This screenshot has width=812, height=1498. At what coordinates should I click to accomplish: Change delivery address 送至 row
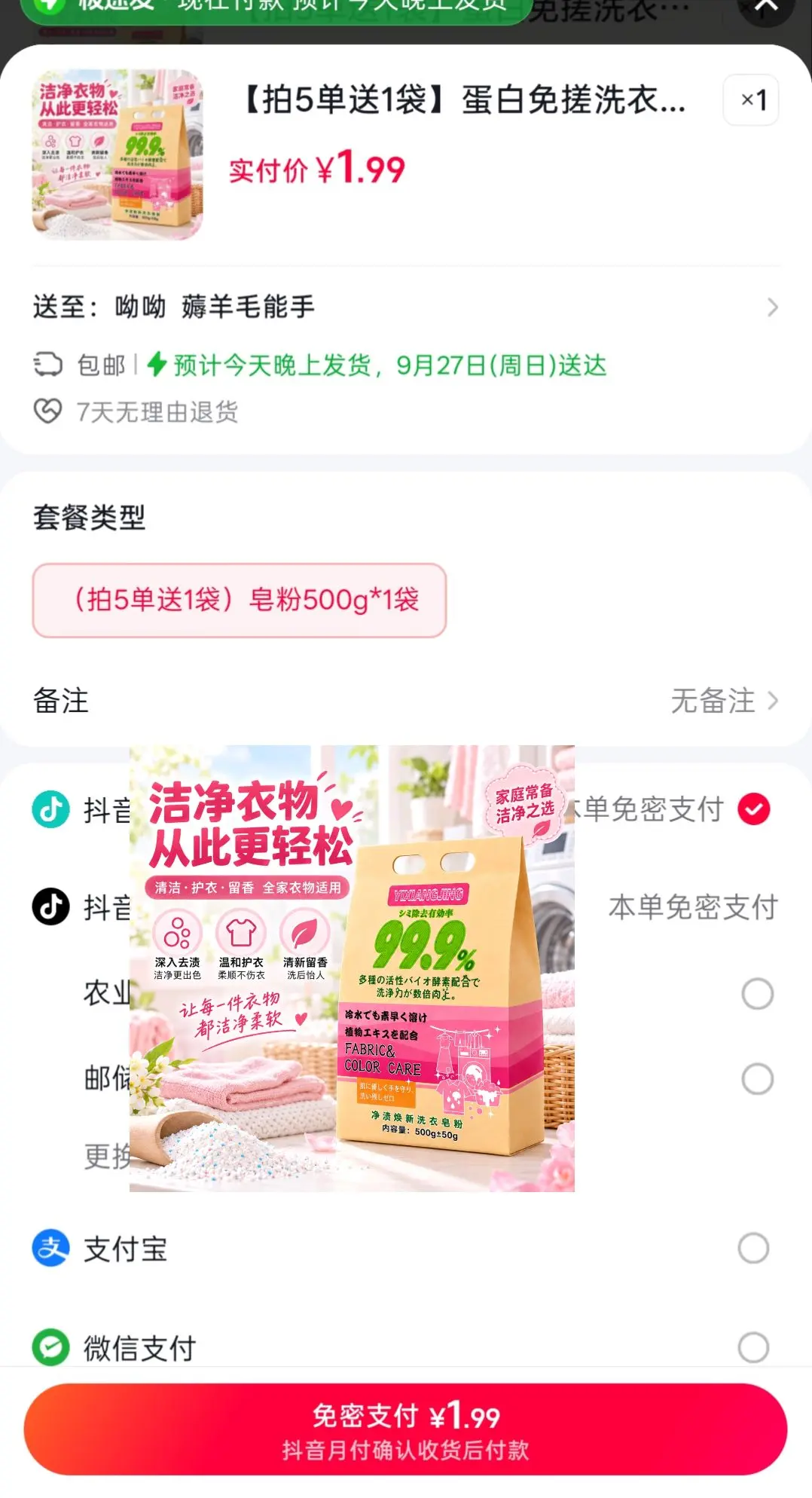tap(406, 307)
